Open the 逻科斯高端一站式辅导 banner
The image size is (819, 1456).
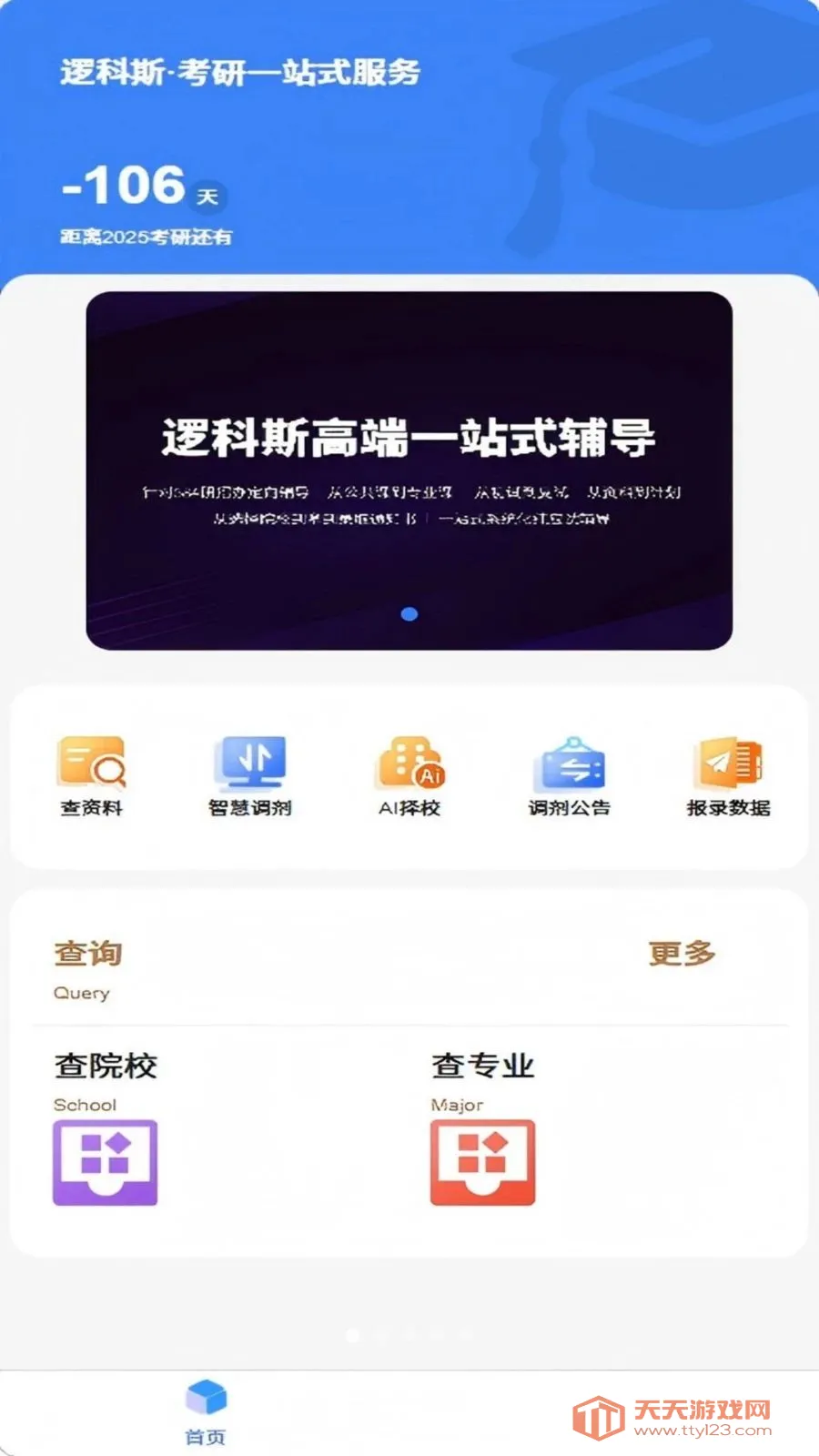pos(409,470)
